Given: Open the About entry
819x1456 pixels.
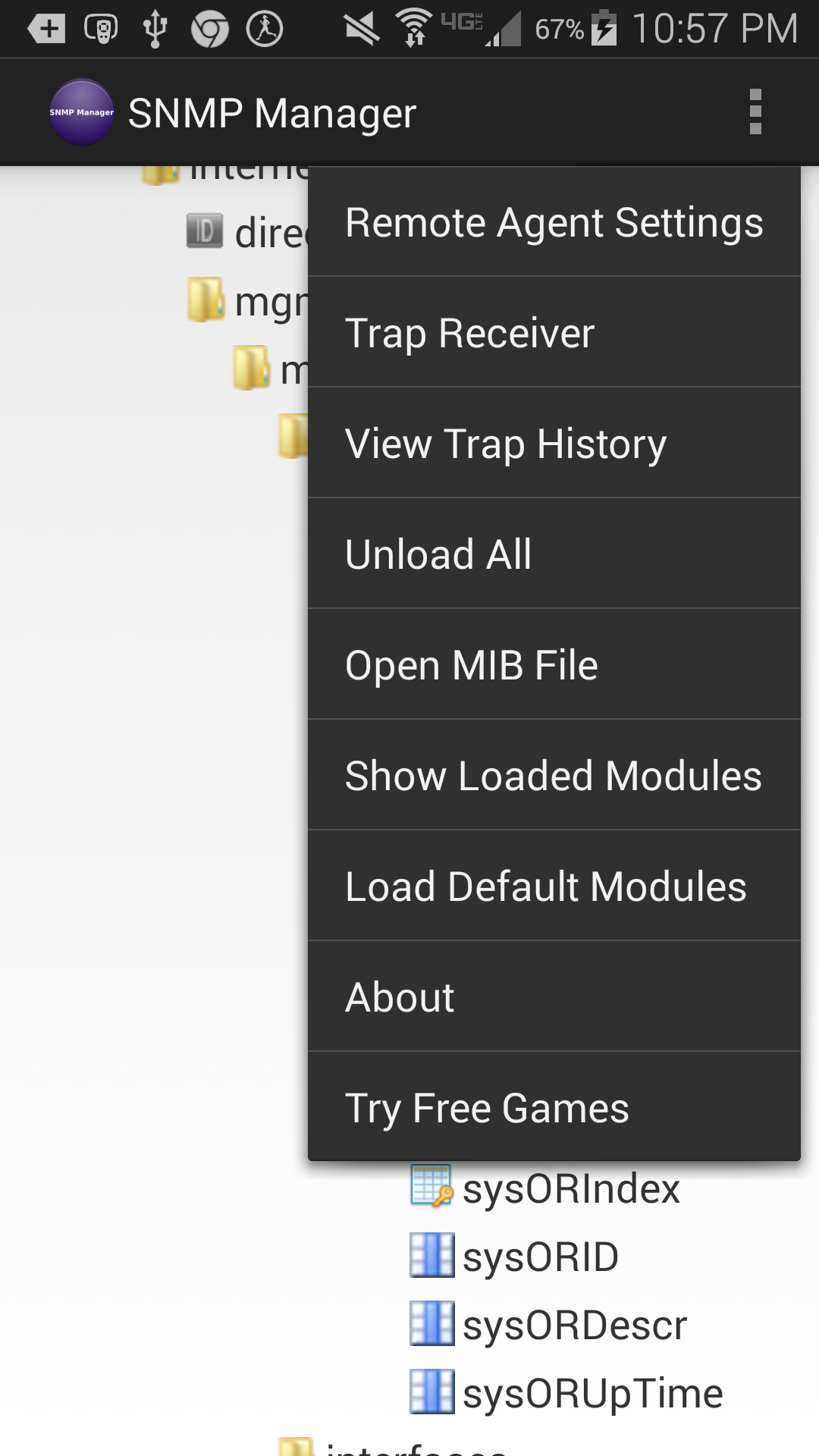Looking at the screenshot, I should (554, 997).
